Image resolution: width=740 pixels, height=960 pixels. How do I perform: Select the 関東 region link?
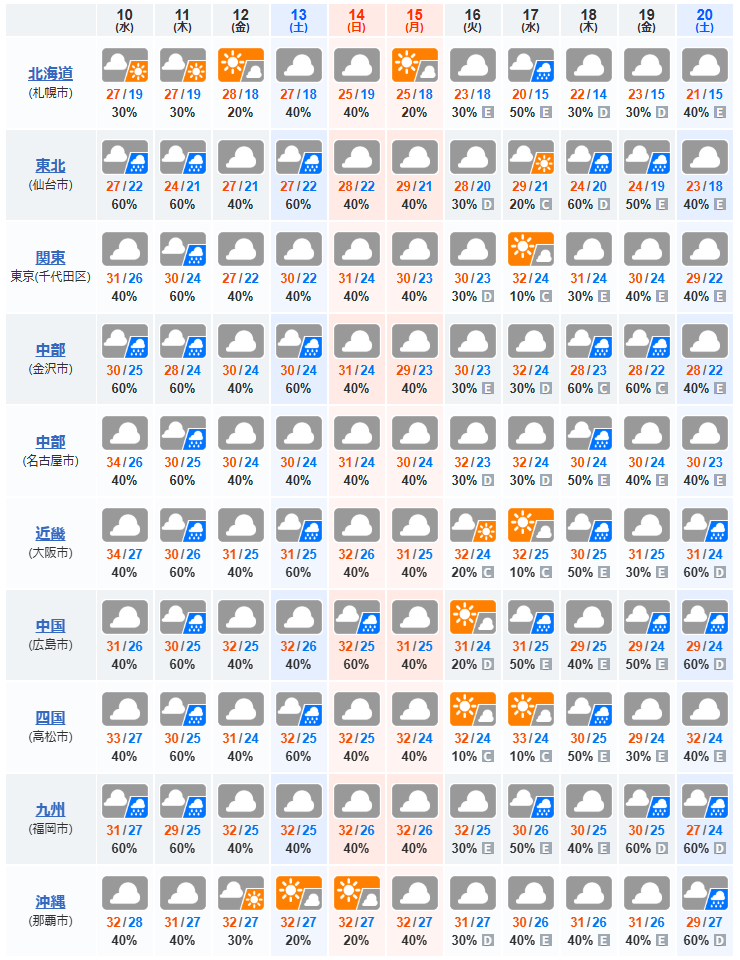pos(50,257)
